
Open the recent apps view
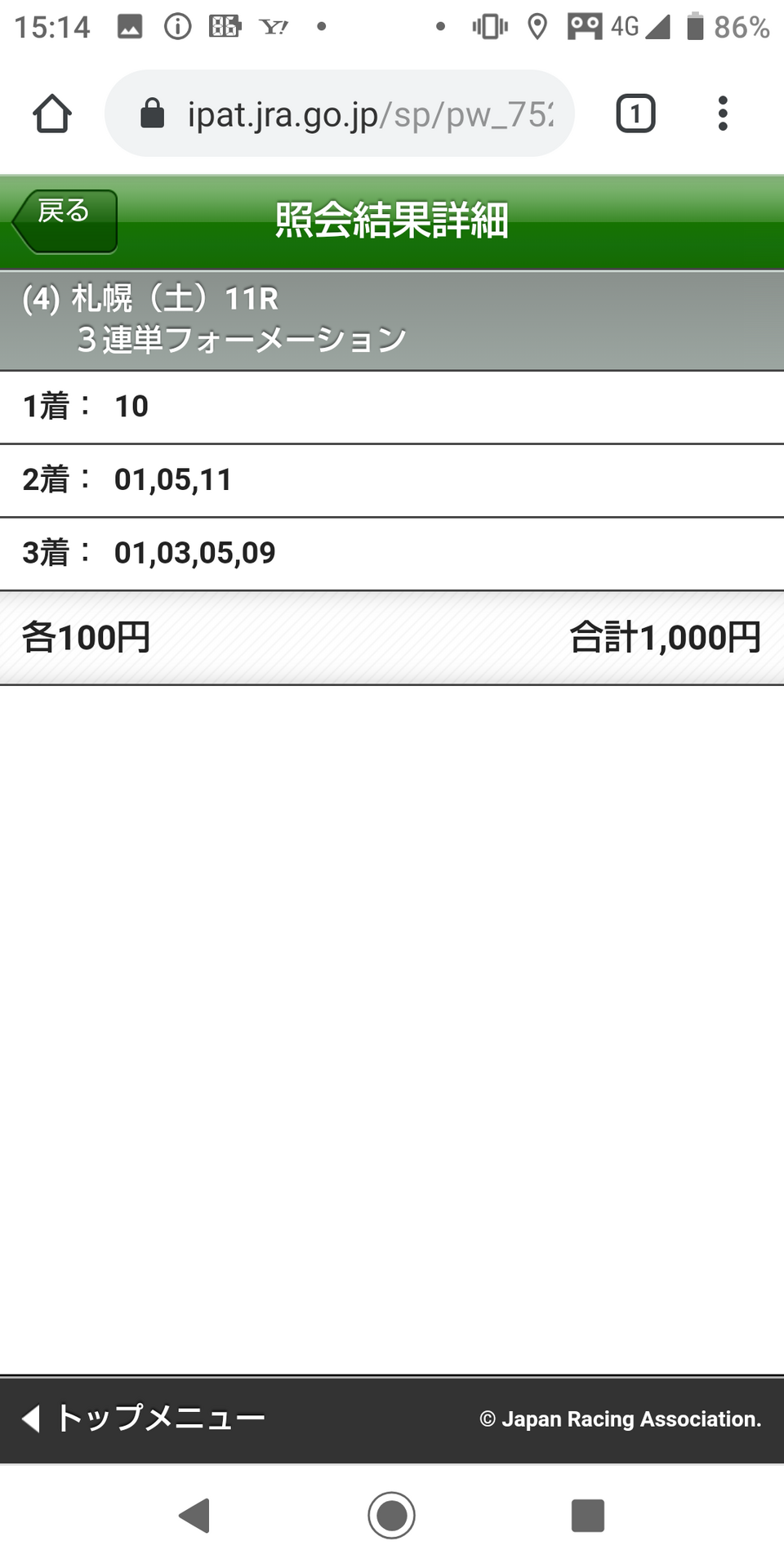pyautogui.click(x=588, y=1516)
